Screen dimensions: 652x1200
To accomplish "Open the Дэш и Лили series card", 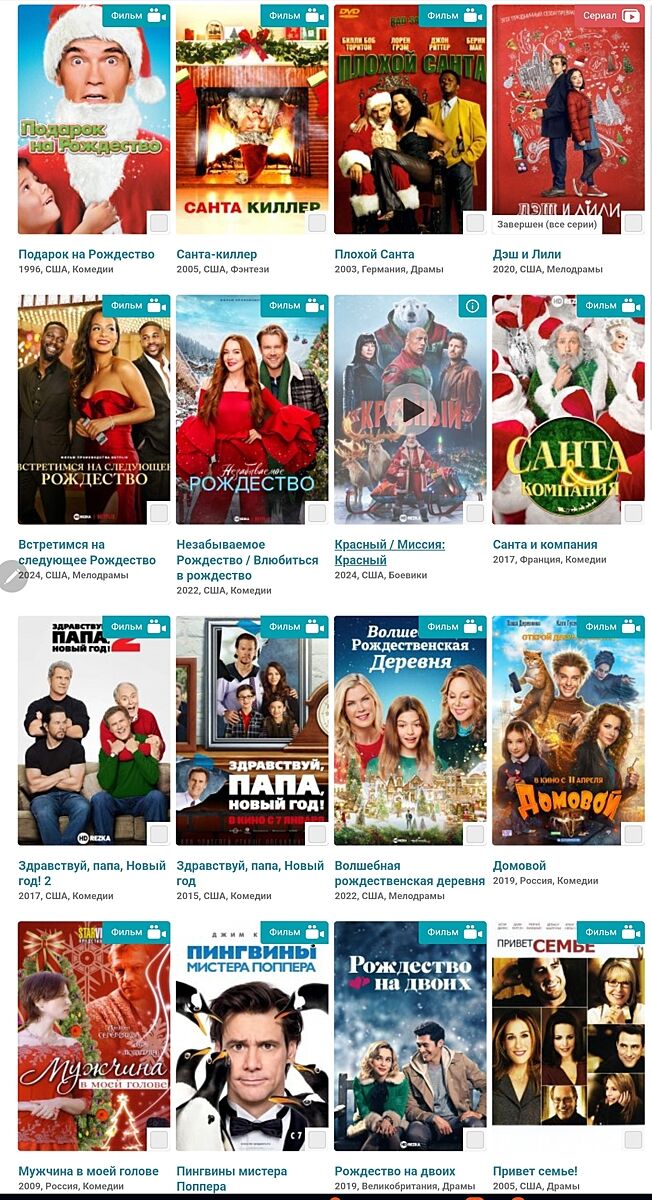I will point(568,120).
